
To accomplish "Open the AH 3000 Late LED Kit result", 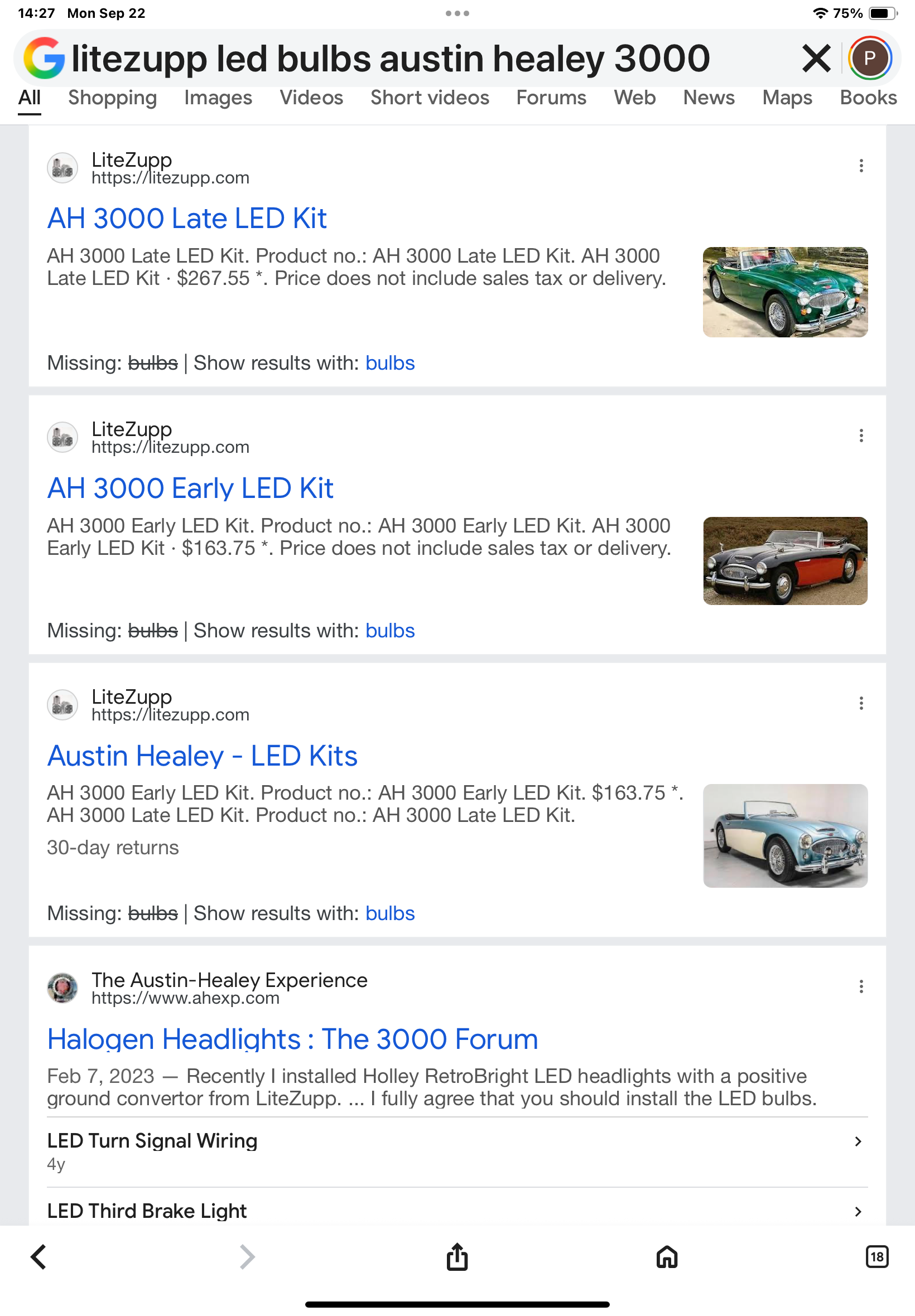I will pos(187,218).
